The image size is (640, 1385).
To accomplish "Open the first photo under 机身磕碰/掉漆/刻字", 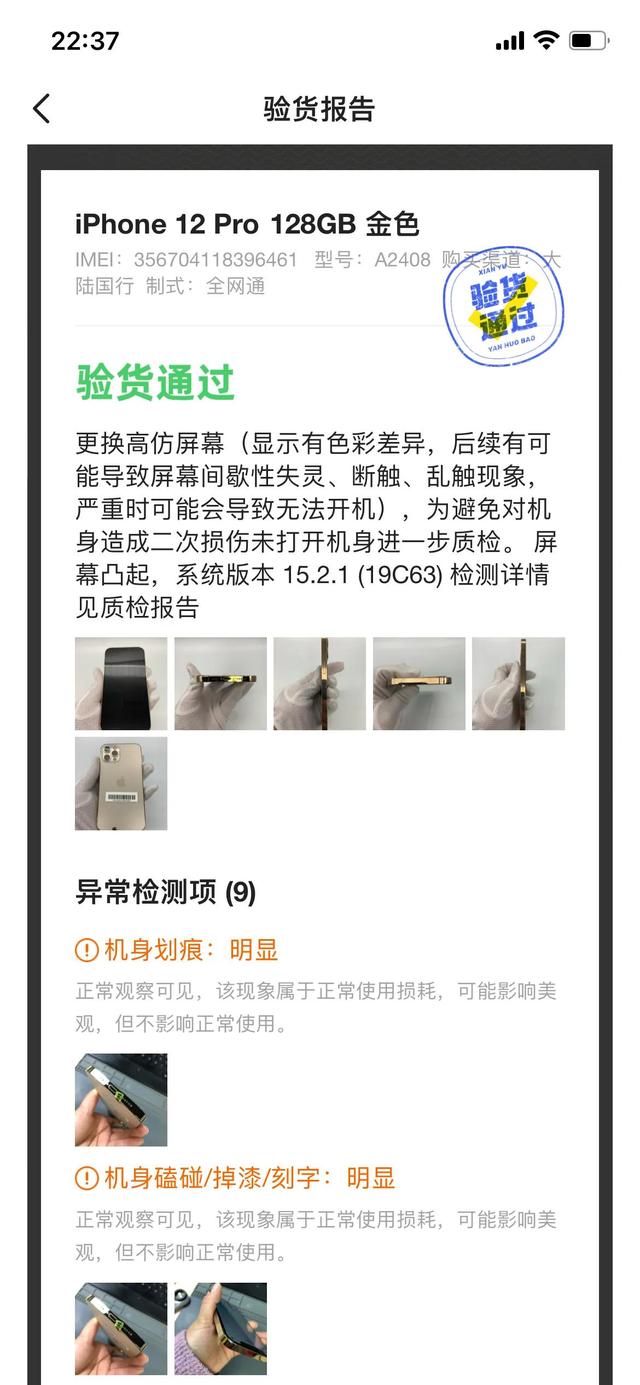I will (121, 1329).
